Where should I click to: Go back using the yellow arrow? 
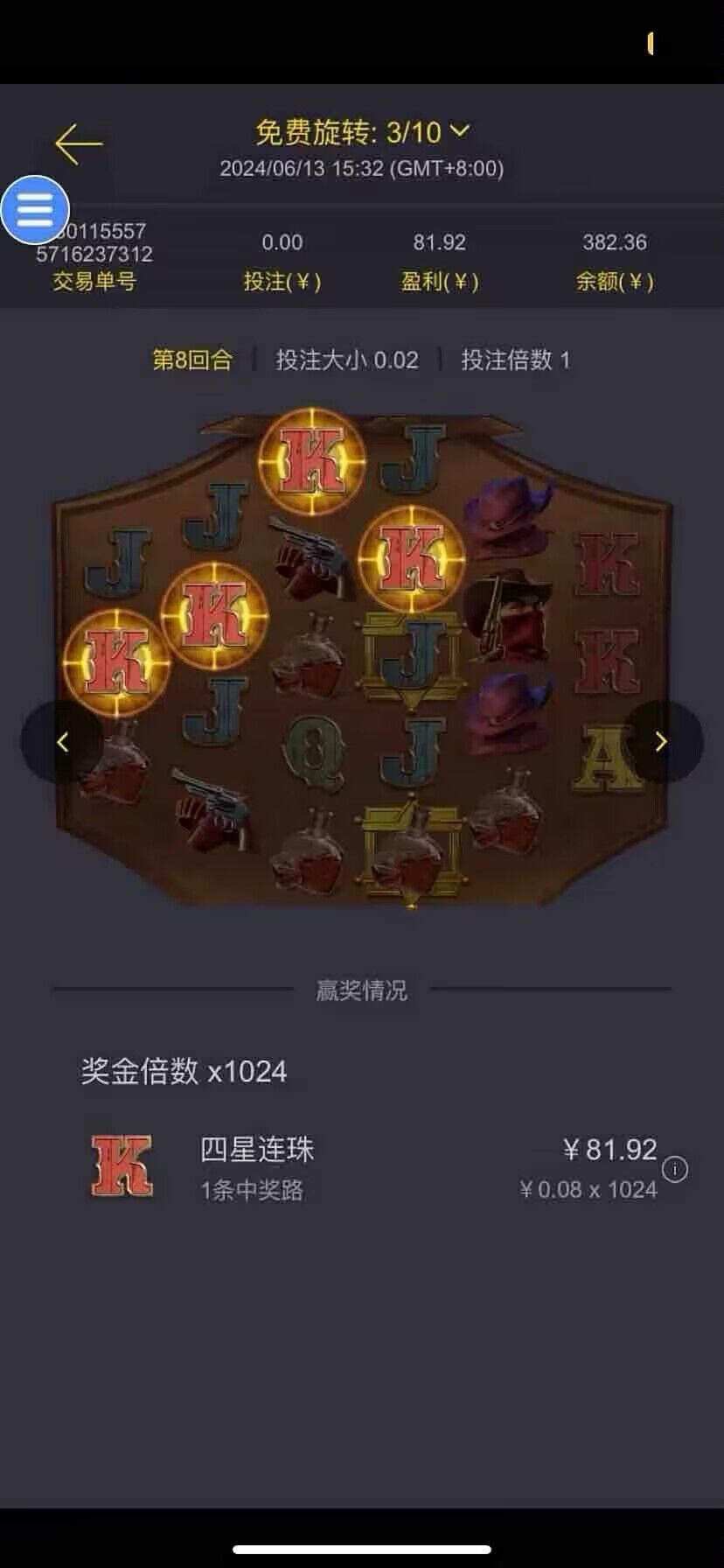79,143
